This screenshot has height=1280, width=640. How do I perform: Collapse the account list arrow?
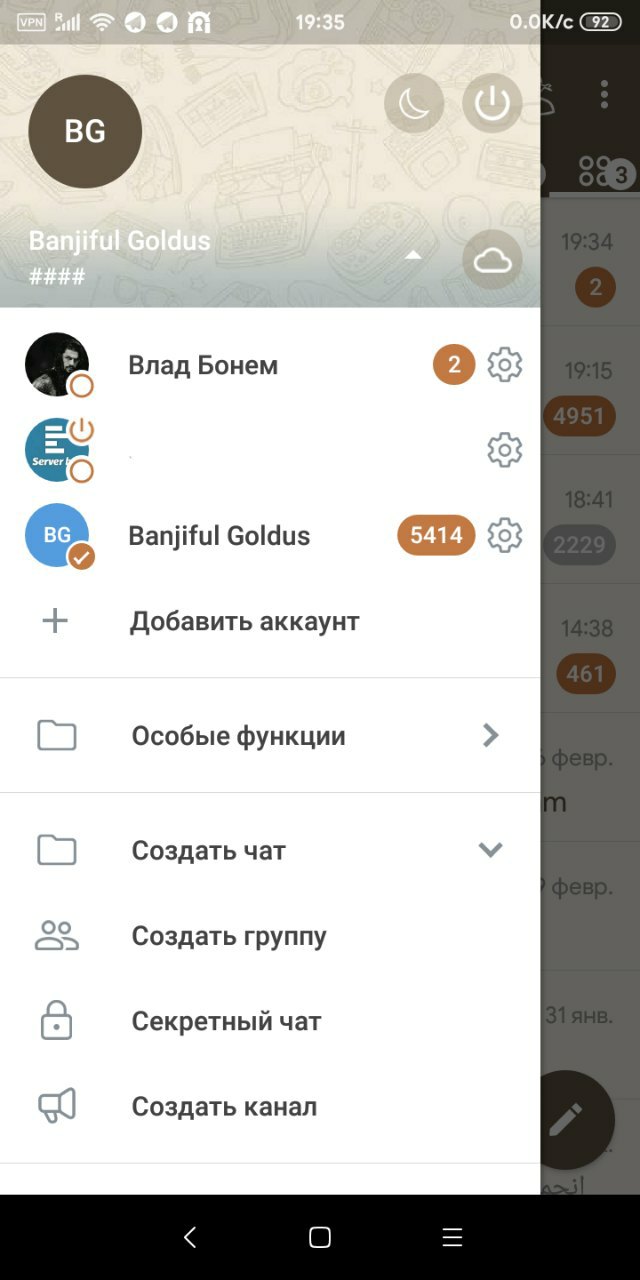pyautogui.click(x=413, y=255)
